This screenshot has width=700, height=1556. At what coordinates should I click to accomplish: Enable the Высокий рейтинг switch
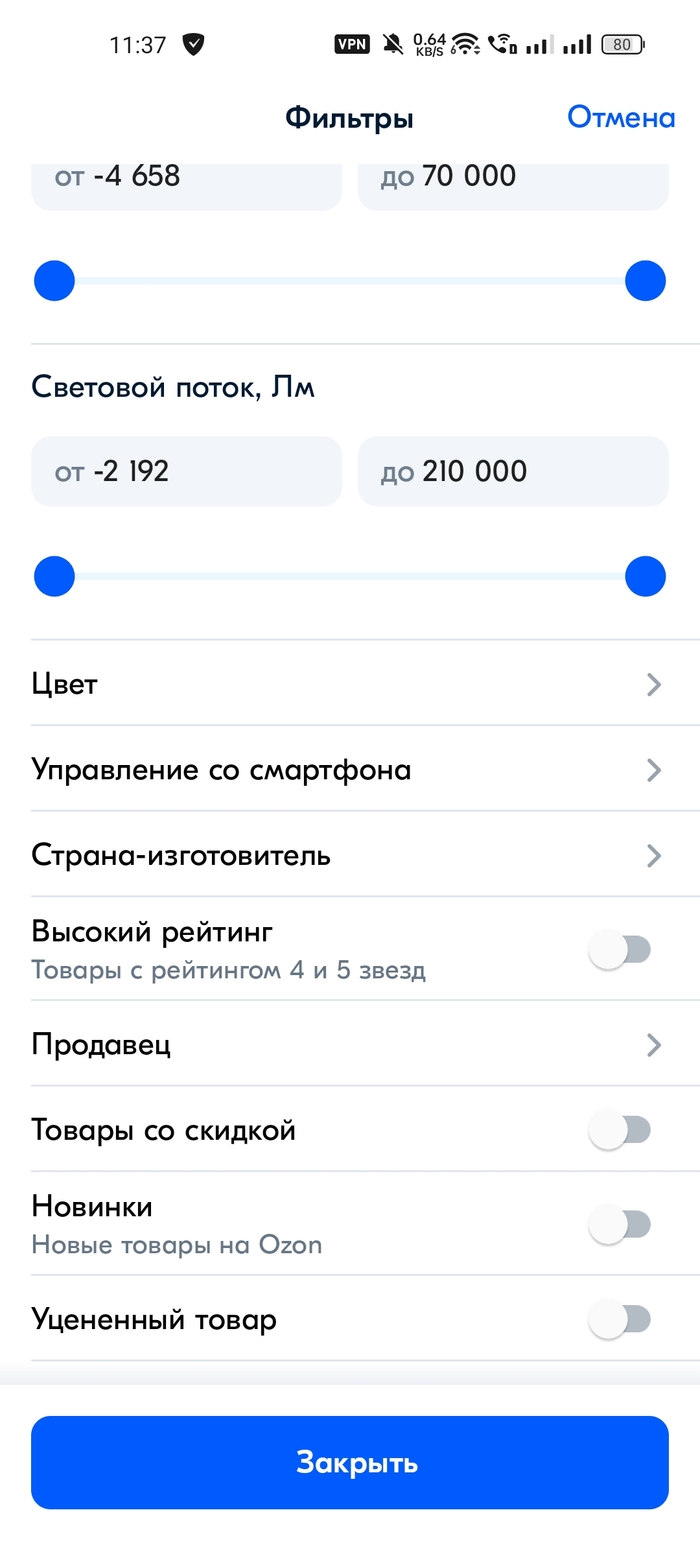pos(620,950)
